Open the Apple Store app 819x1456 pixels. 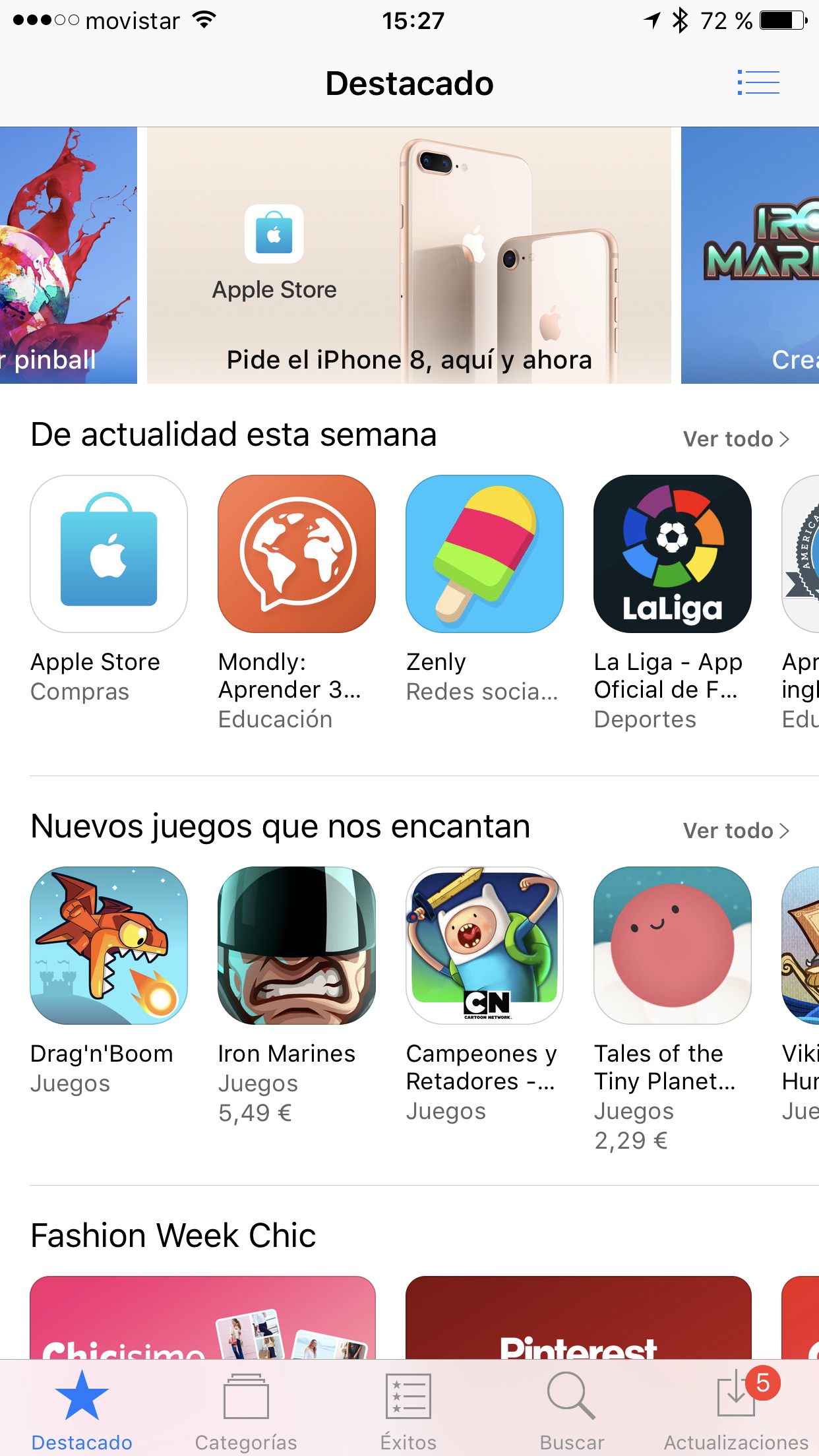pyautogui.click(x=109, y=554)
